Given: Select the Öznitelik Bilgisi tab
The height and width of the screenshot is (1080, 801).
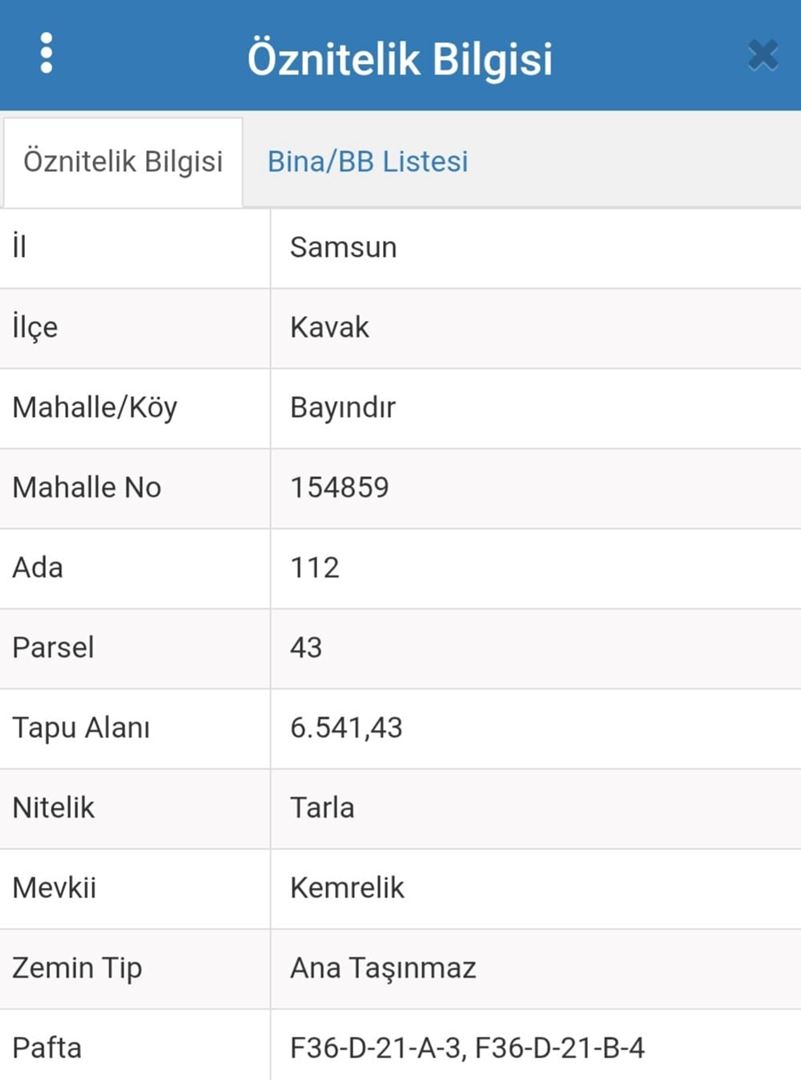Looking at the screenshot, I should [x=122, y=162].
